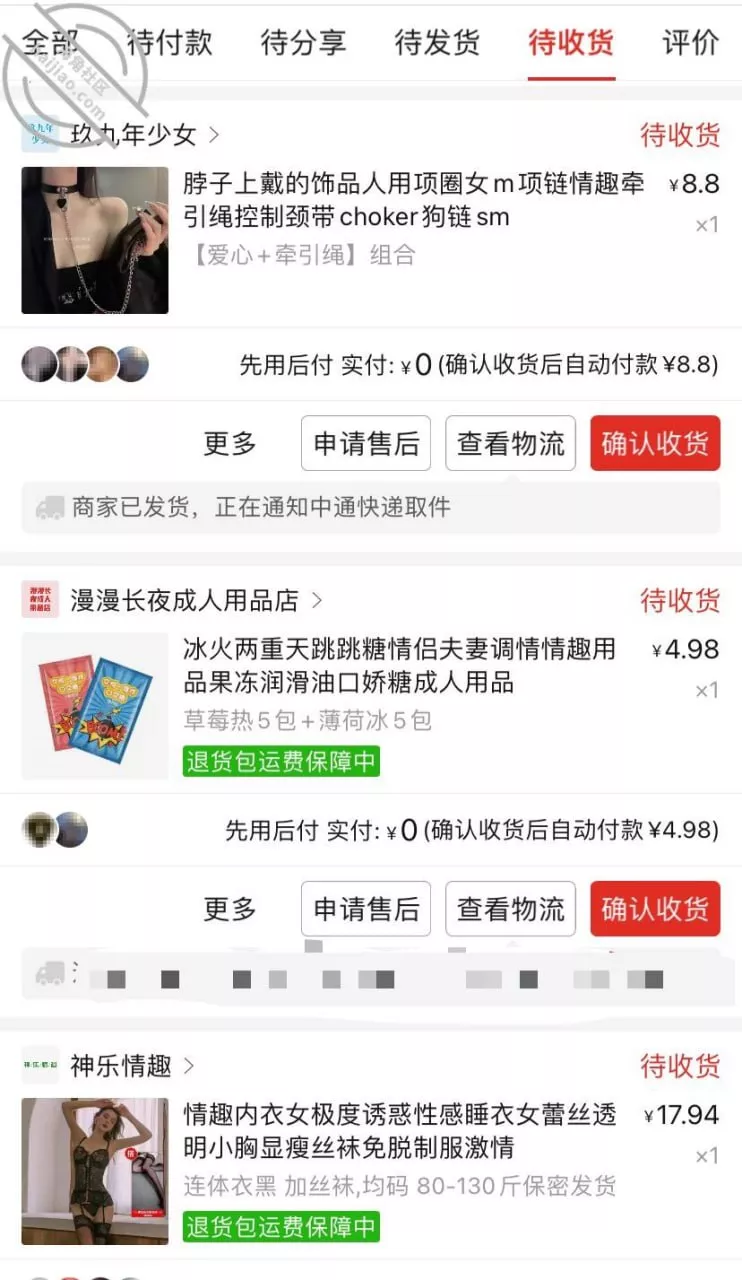Tap 查看物流 for the ¥4.98 order

[x=510, y=909]
